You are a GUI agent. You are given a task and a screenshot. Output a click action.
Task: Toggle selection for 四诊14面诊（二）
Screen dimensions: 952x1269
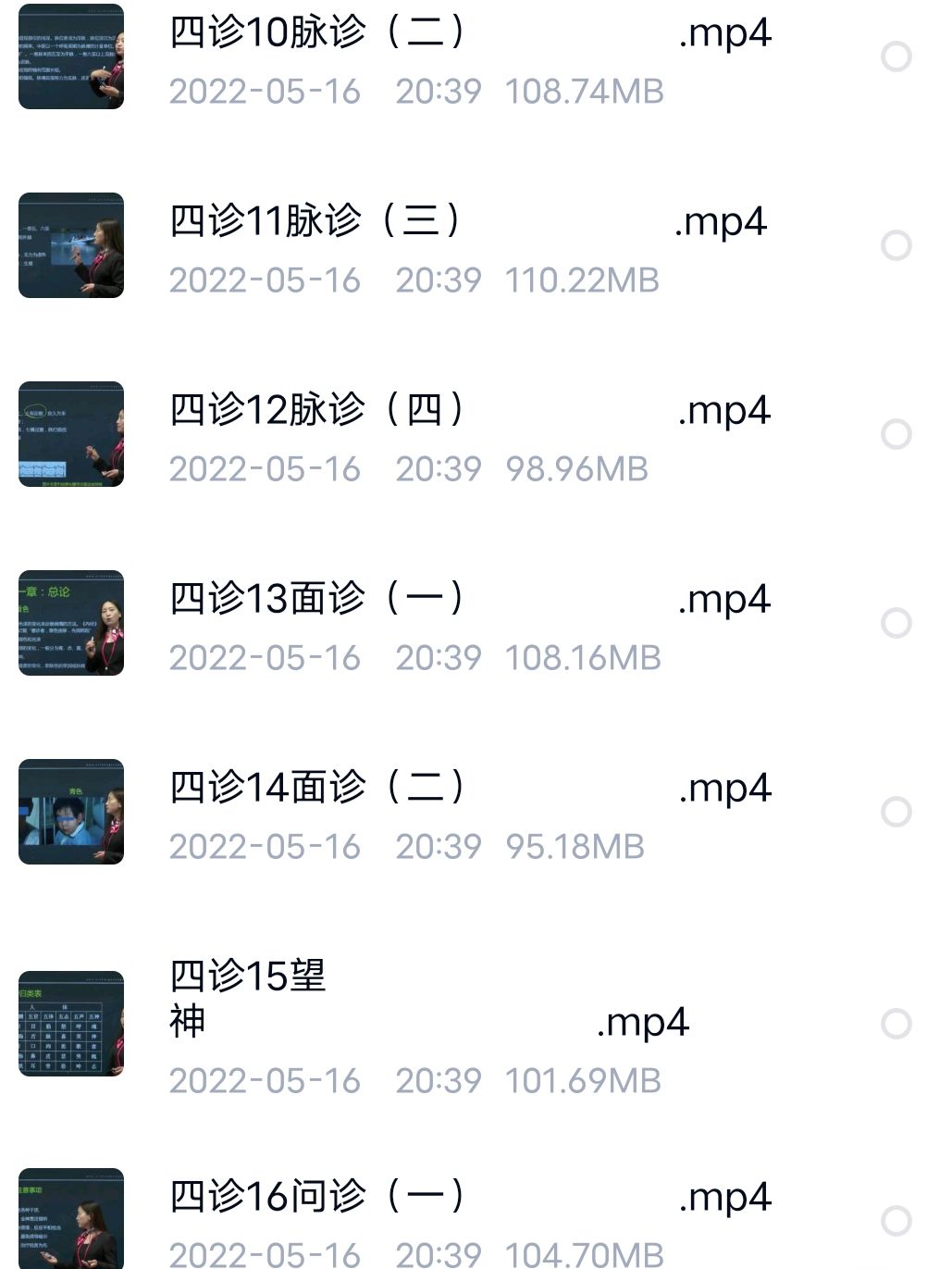click(894, 810)
